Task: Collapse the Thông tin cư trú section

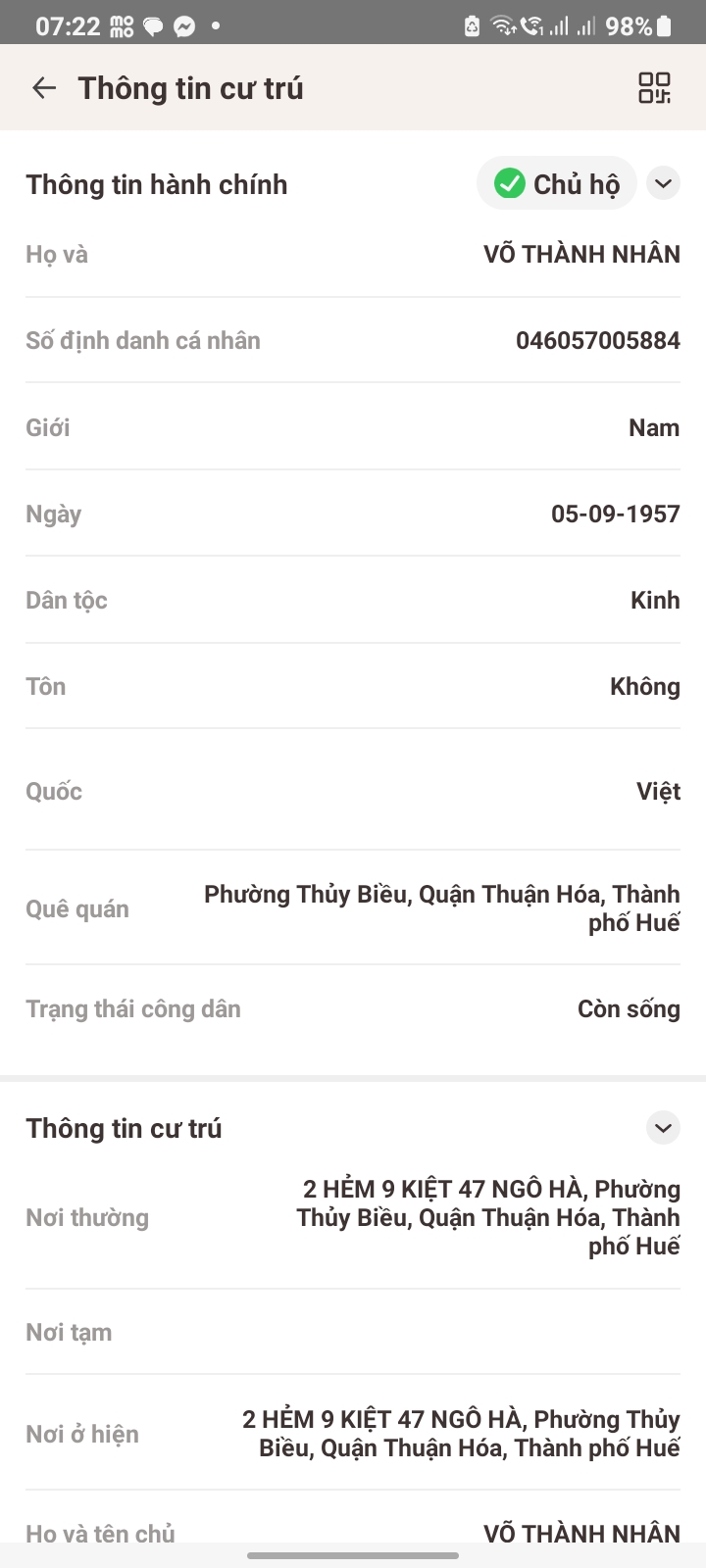Action: (x=664, y=1128)
